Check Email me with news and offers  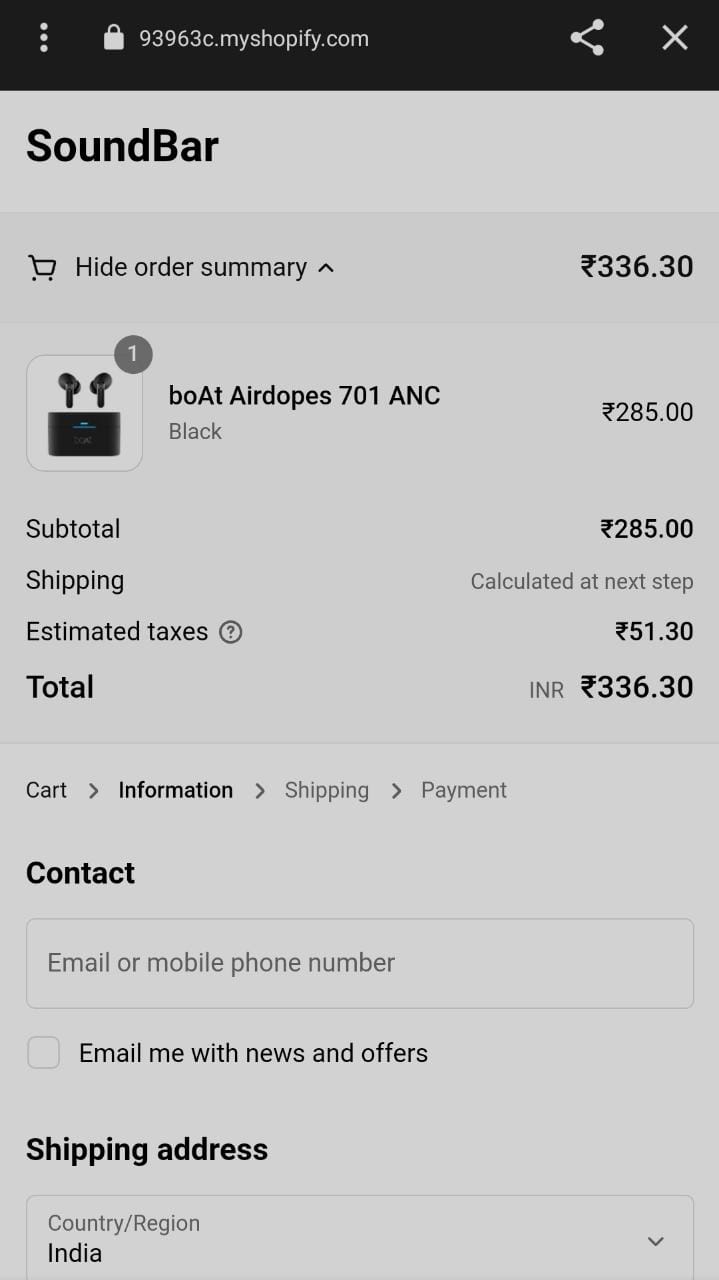point(44,1053)
